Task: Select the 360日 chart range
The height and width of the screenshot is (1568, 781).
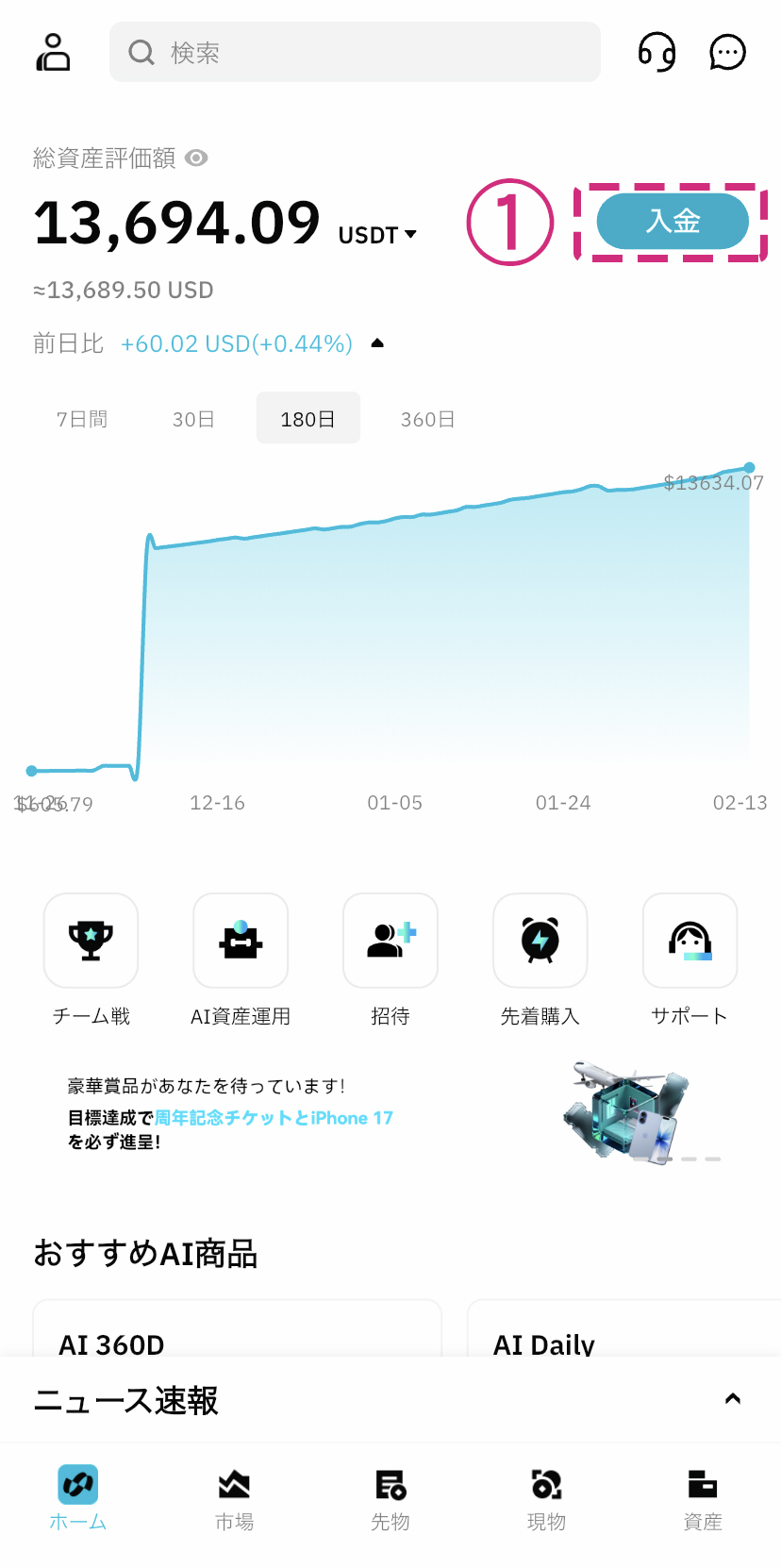Action: (427, 419)
